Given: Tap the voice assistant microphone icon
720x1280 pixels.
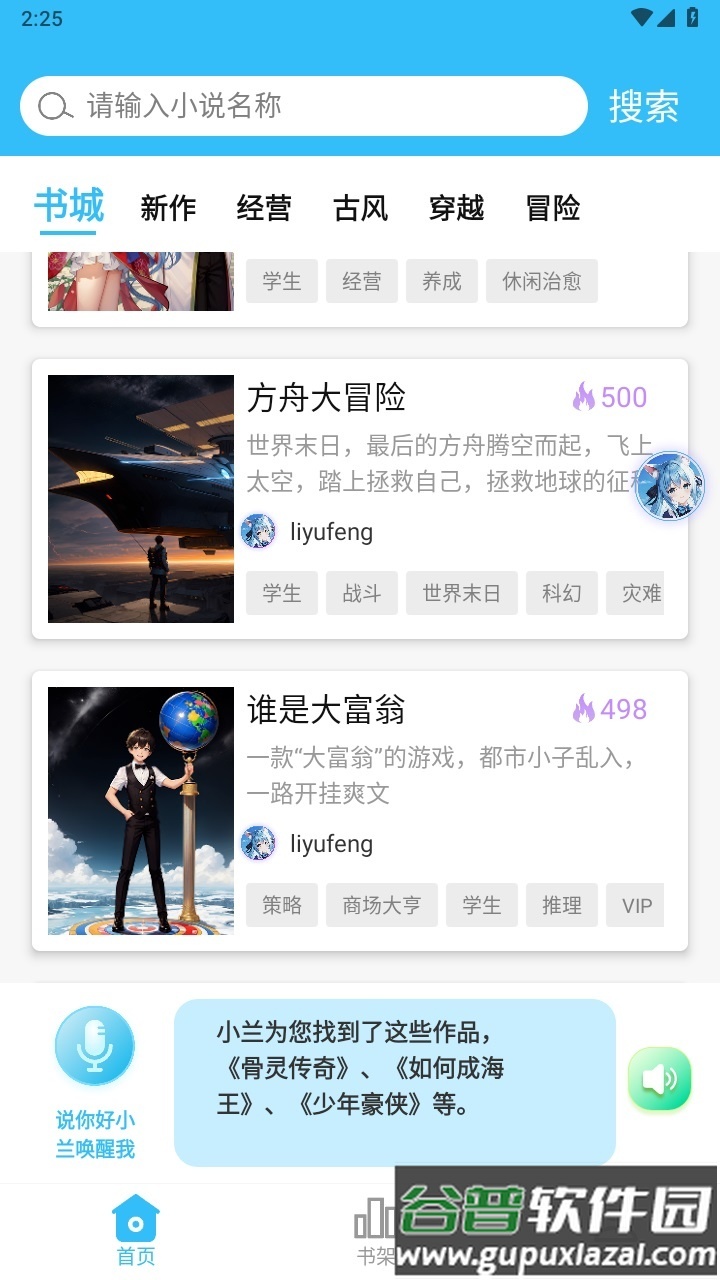Looking at the screenshot, I should [x=95, y=1044].
